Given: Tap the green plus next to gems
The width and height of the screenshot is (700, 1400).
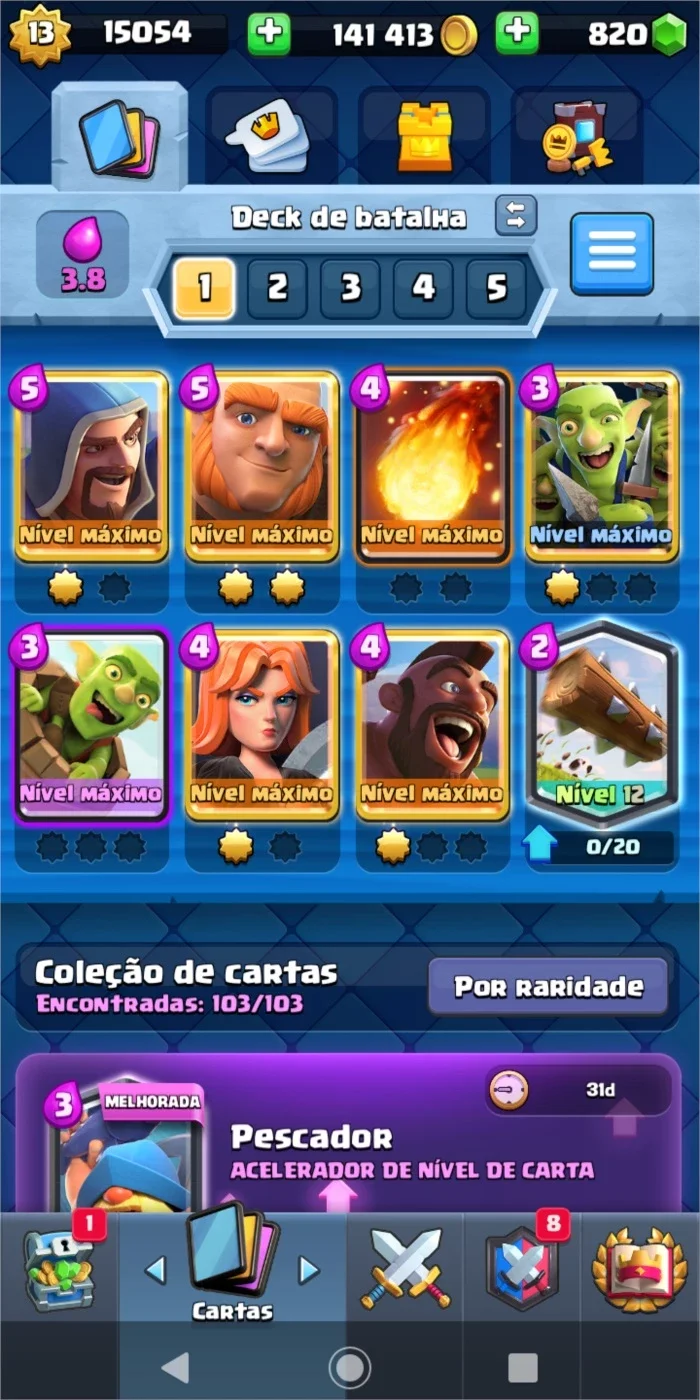Looking at the screenshot, I should (x=517, y=35).
